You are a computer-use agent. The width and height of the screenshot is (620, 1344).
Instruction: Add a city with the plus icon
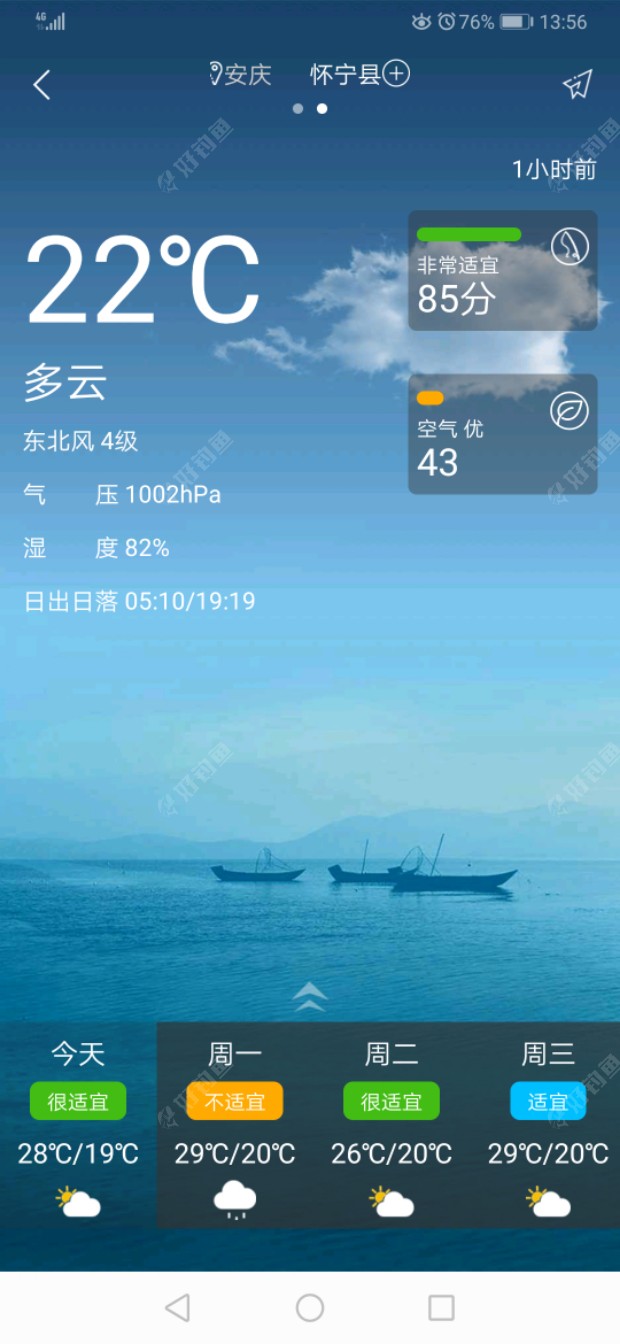coord(397,74)
